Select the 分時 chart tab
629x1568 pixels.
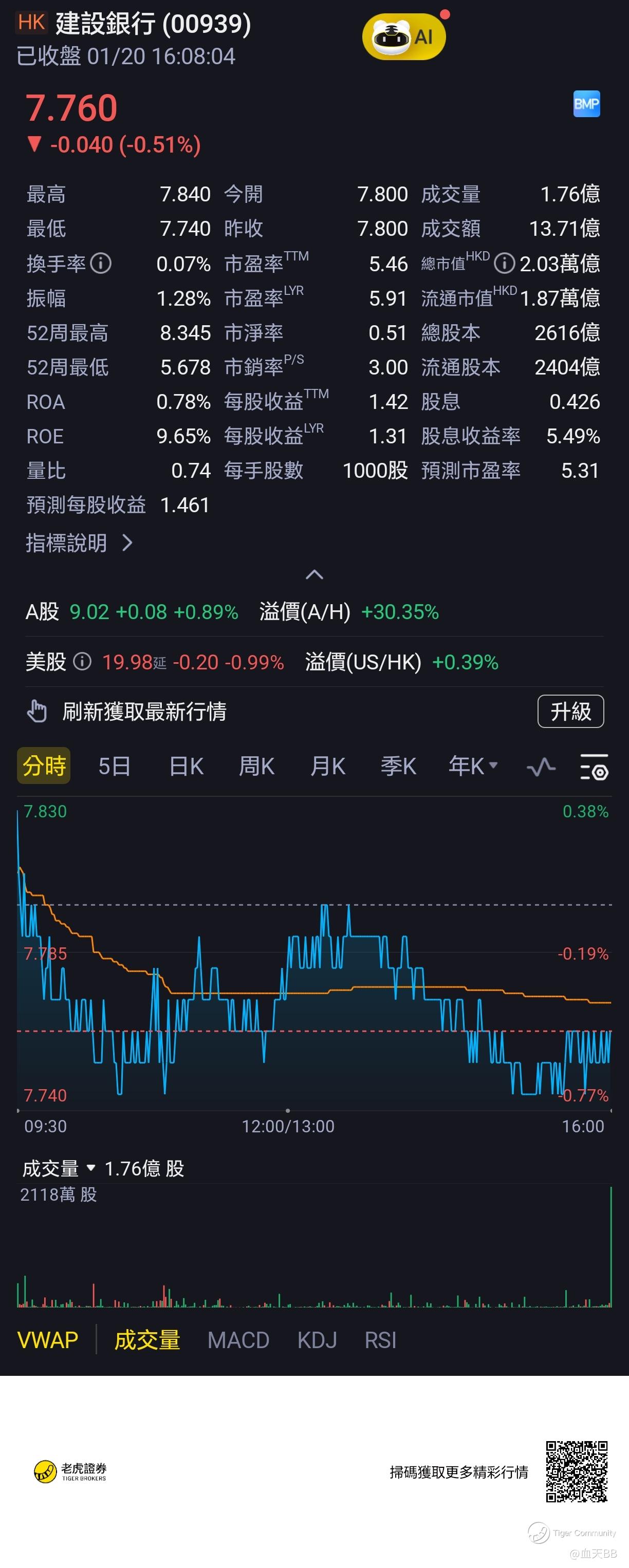44,765
